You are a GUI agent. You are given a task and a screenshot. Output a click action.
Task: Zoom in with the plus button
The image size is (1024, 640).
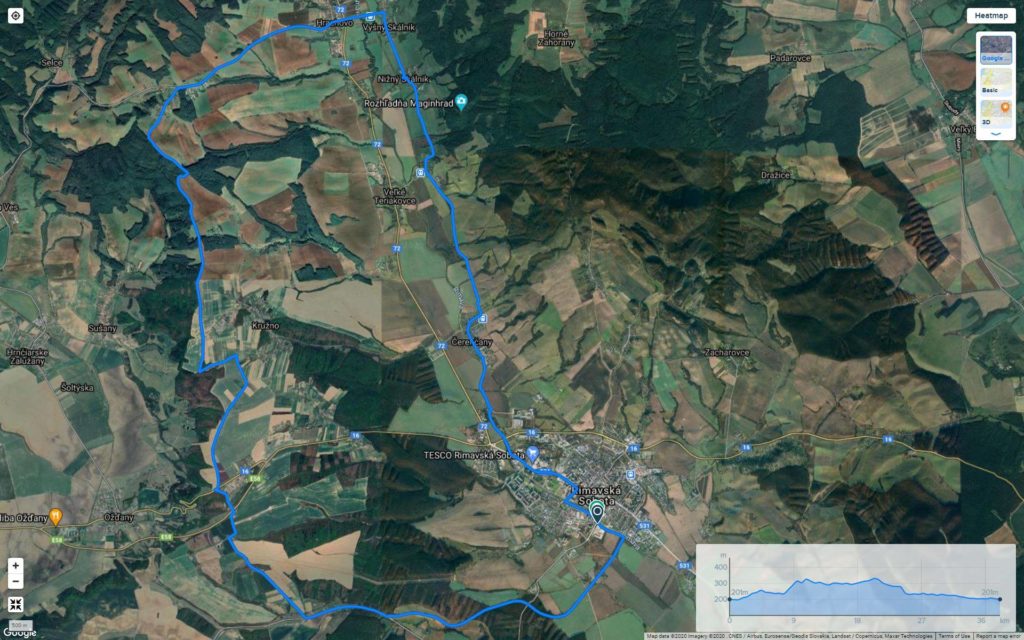point(15,566)
